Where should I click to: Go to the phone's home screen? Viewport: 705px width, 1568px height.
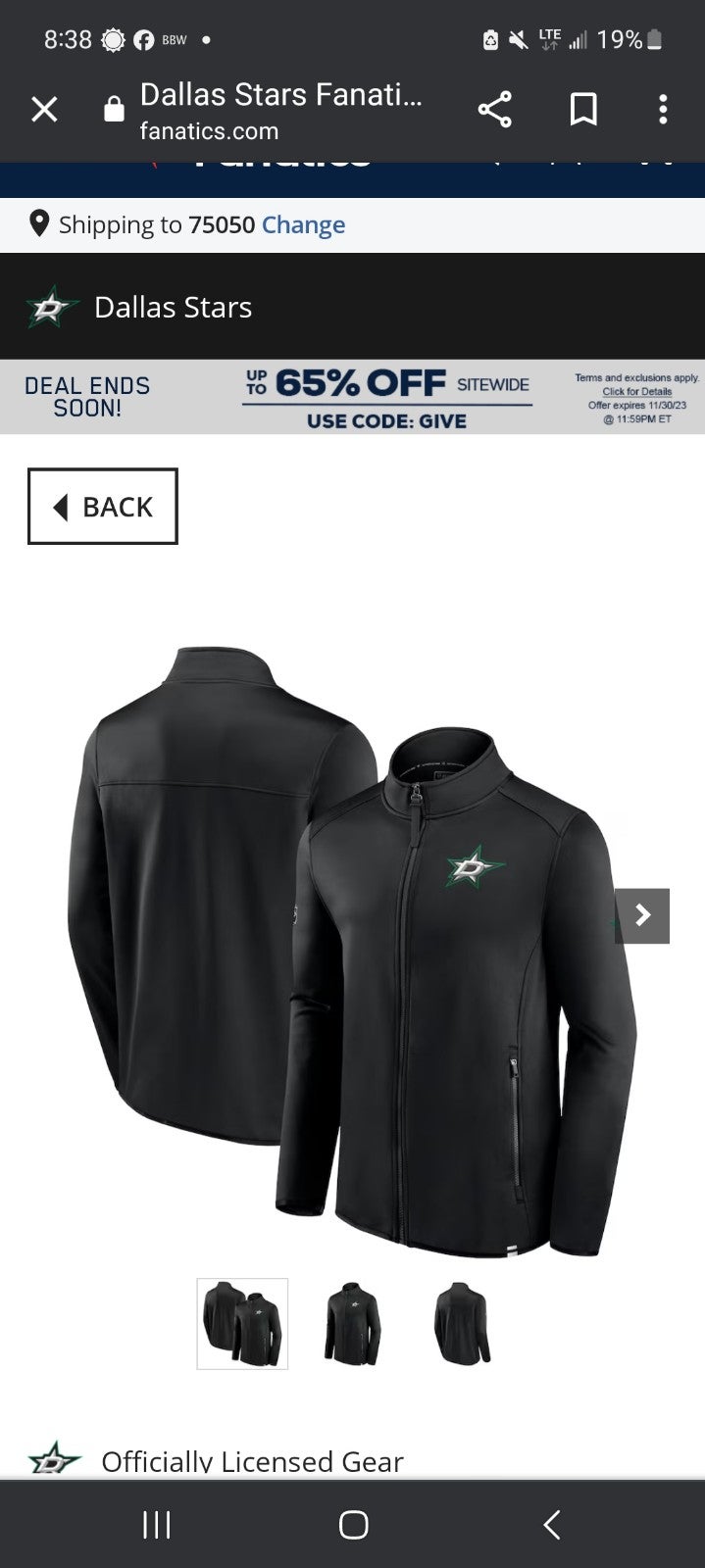point(353,1525)
